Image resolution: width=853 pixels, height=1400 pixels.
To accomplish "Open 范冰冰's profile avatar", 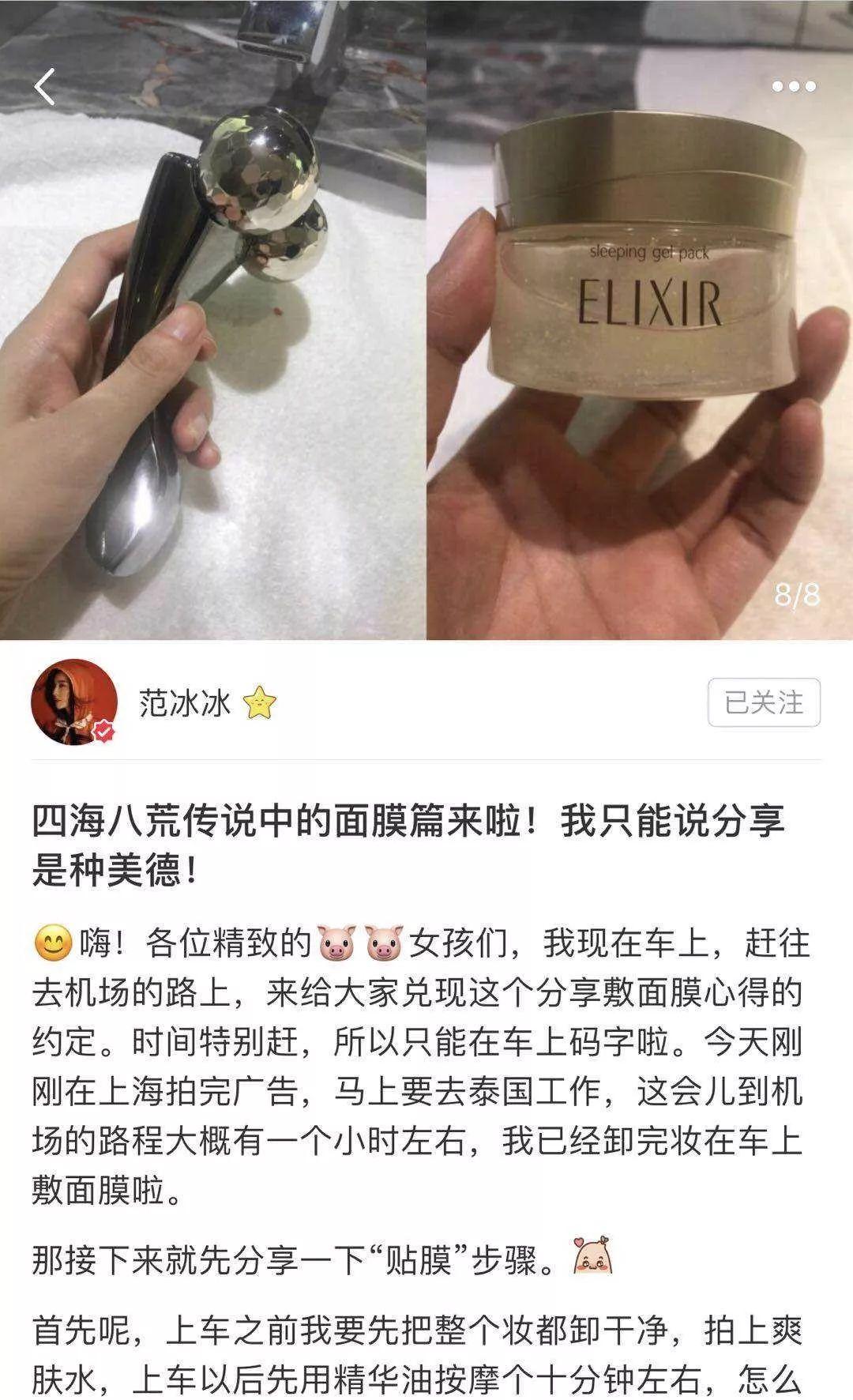I will (73, 702).
